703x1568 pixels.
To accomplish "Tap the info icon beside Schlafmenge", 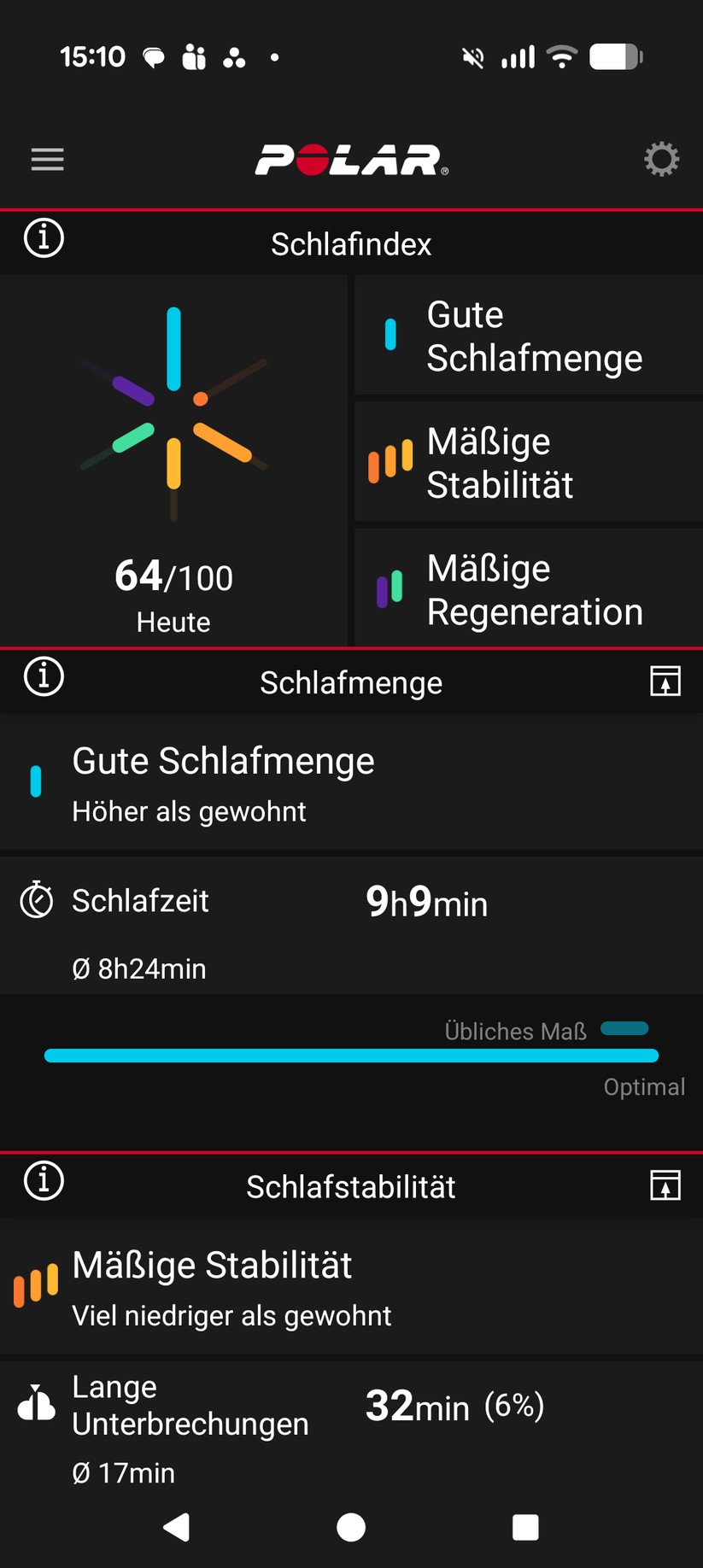I will pyautogui.click(x=43, y=677).
